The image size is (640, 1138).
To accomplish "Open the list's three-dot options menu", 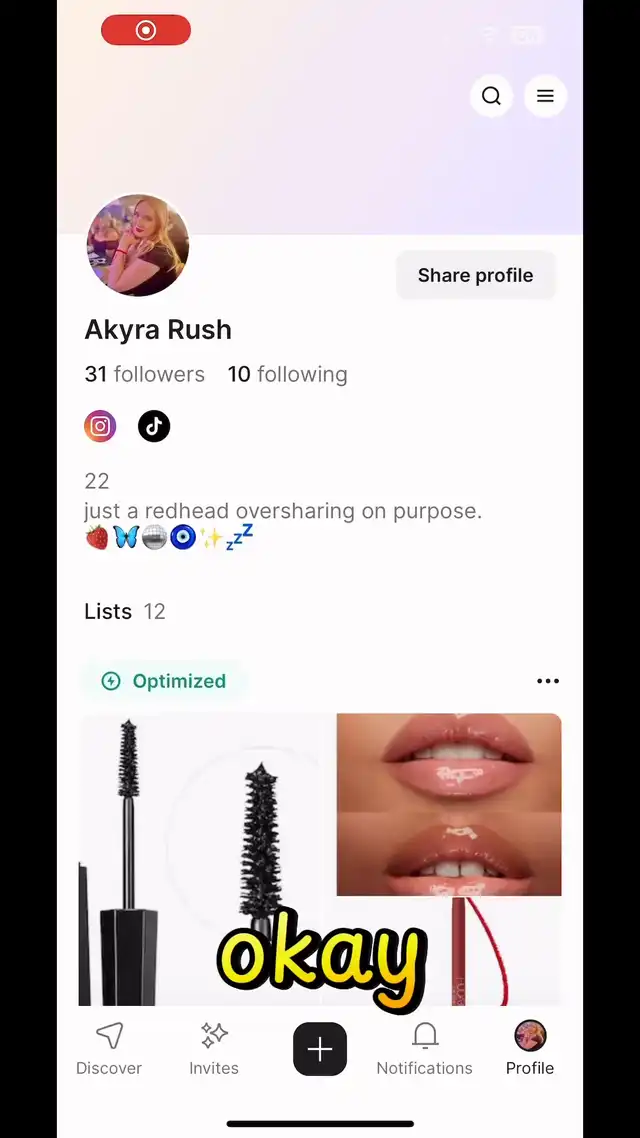I will [547, 681].
